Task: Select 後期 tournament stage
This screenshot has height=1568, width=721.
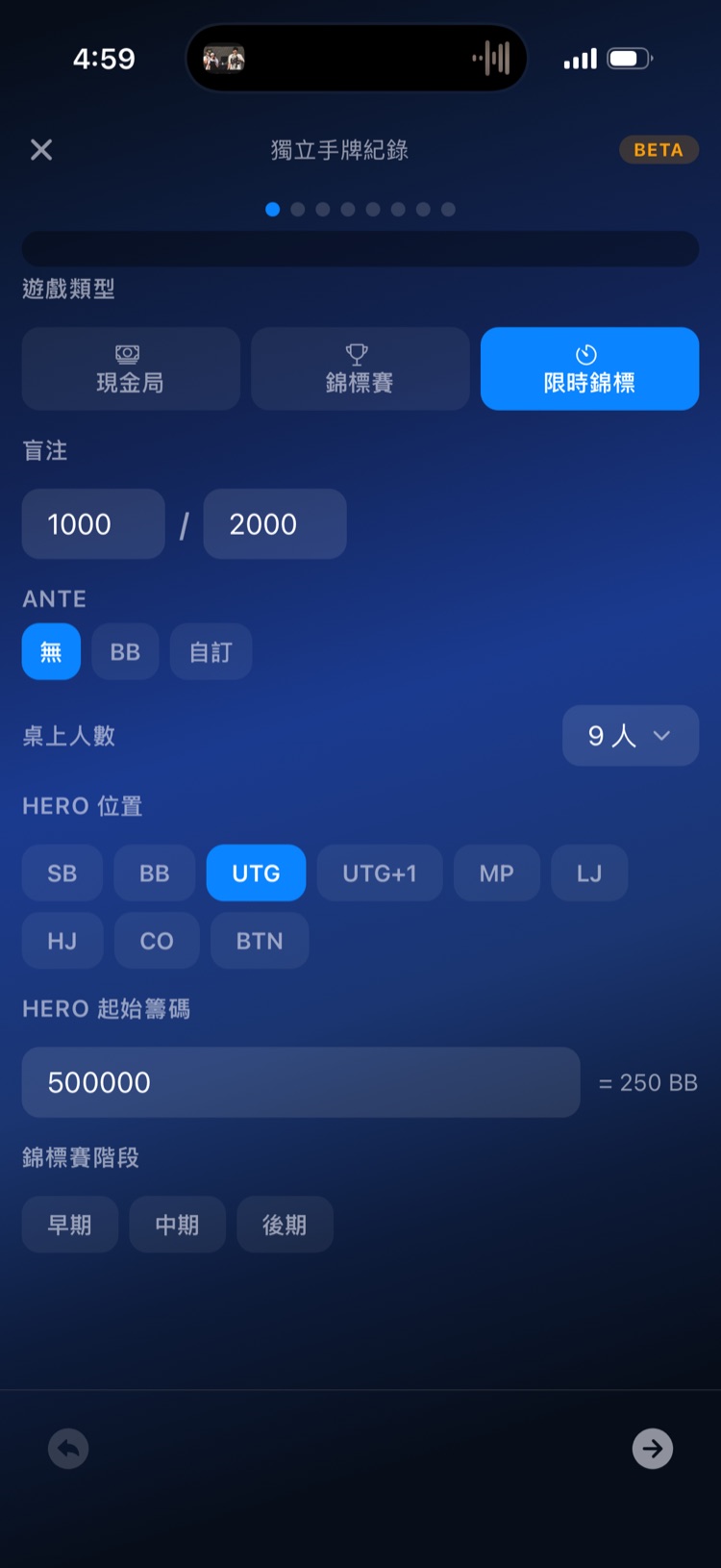Action: pyautogui.click(x=285, y=1225)
